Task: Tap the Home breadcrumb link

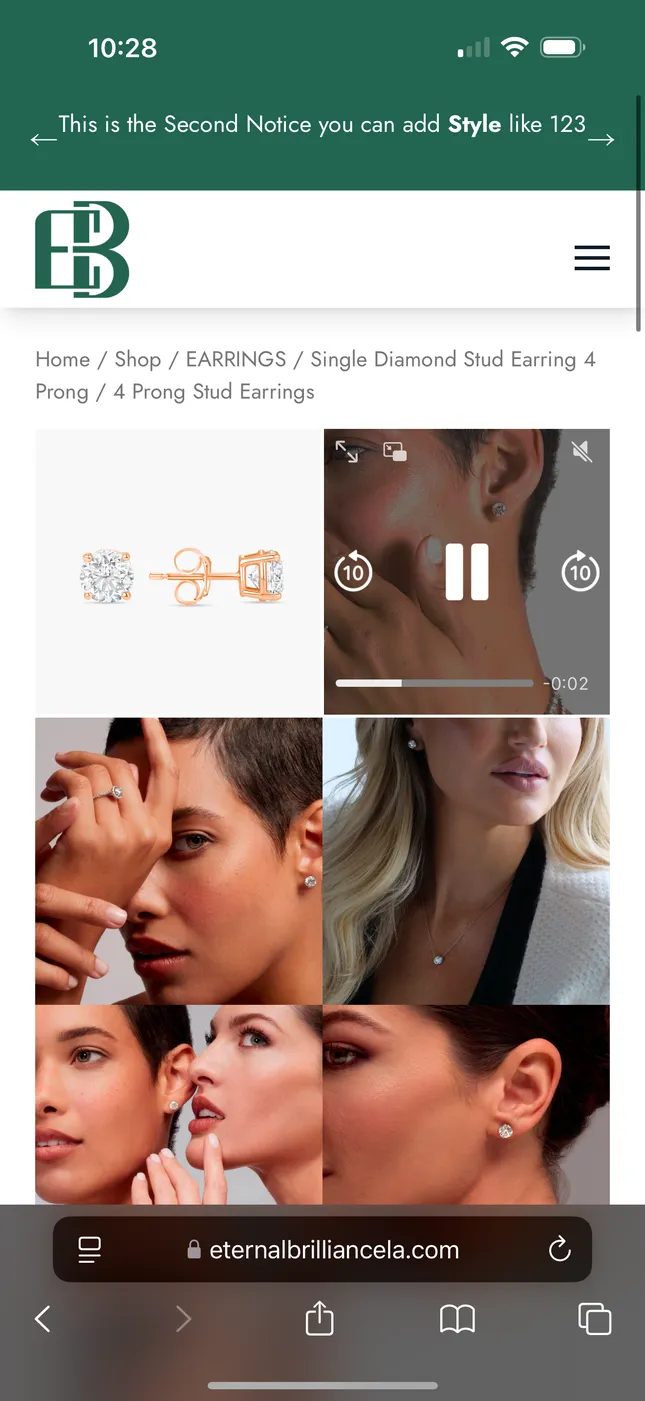Action: 62,359
